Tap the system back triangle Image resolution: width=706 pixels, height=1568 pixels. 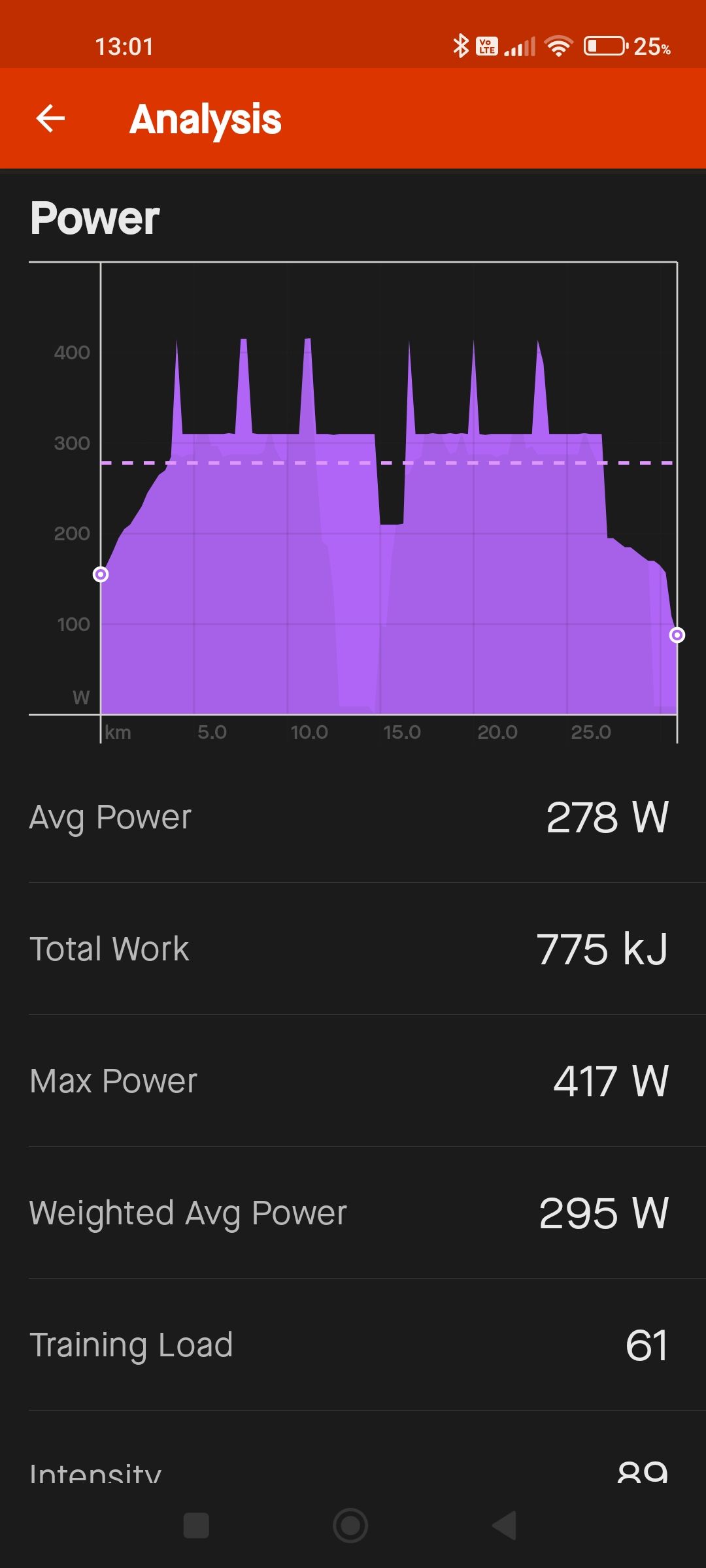coord(505,1526)
